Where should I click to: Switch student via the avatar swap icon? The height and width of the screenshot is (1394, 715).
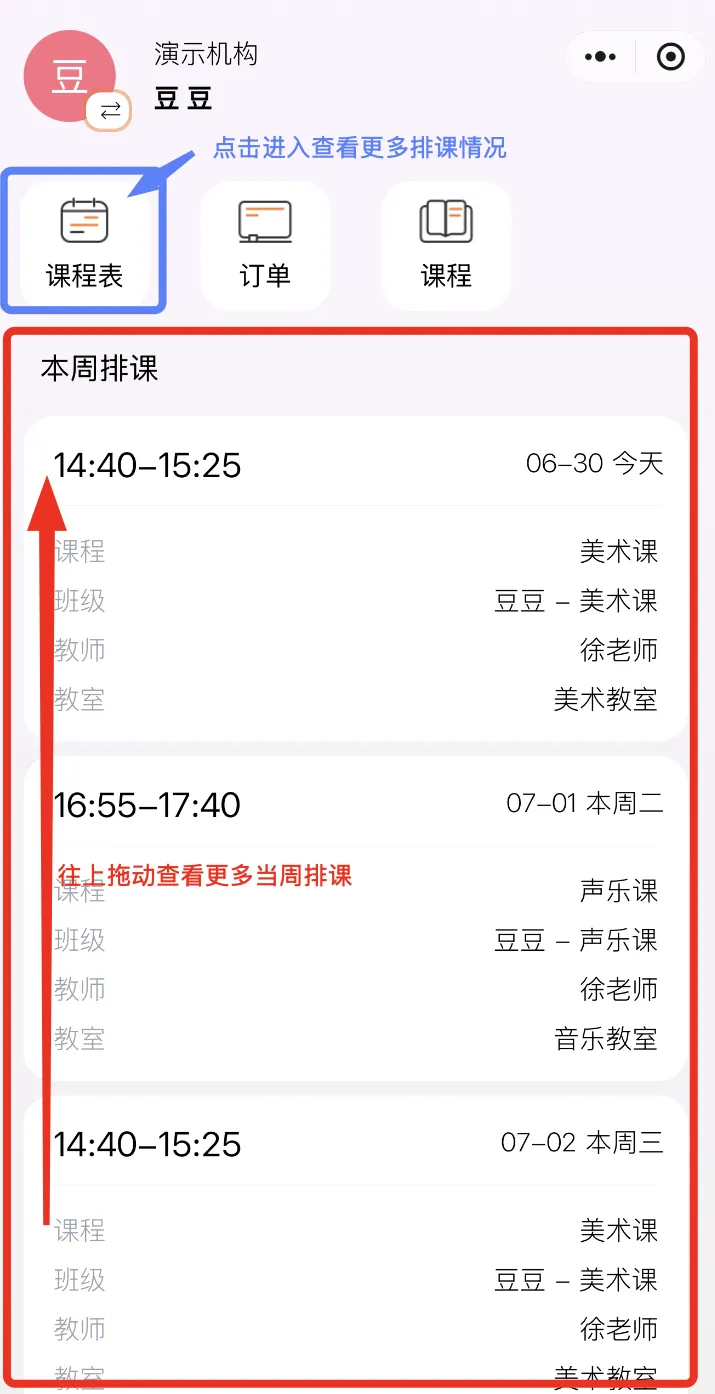[x=109, y=110]
